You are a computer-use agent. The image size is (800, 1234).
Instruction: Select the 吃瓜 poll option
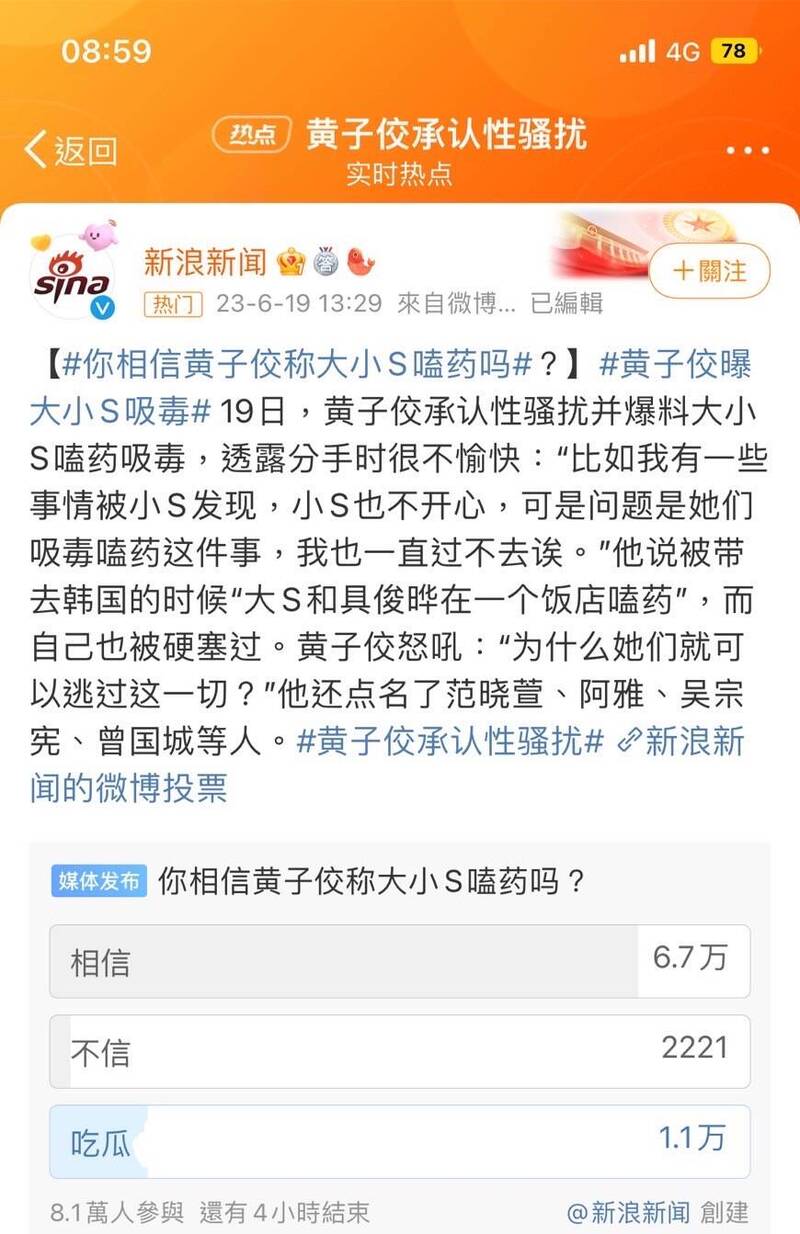[399, 1142]
